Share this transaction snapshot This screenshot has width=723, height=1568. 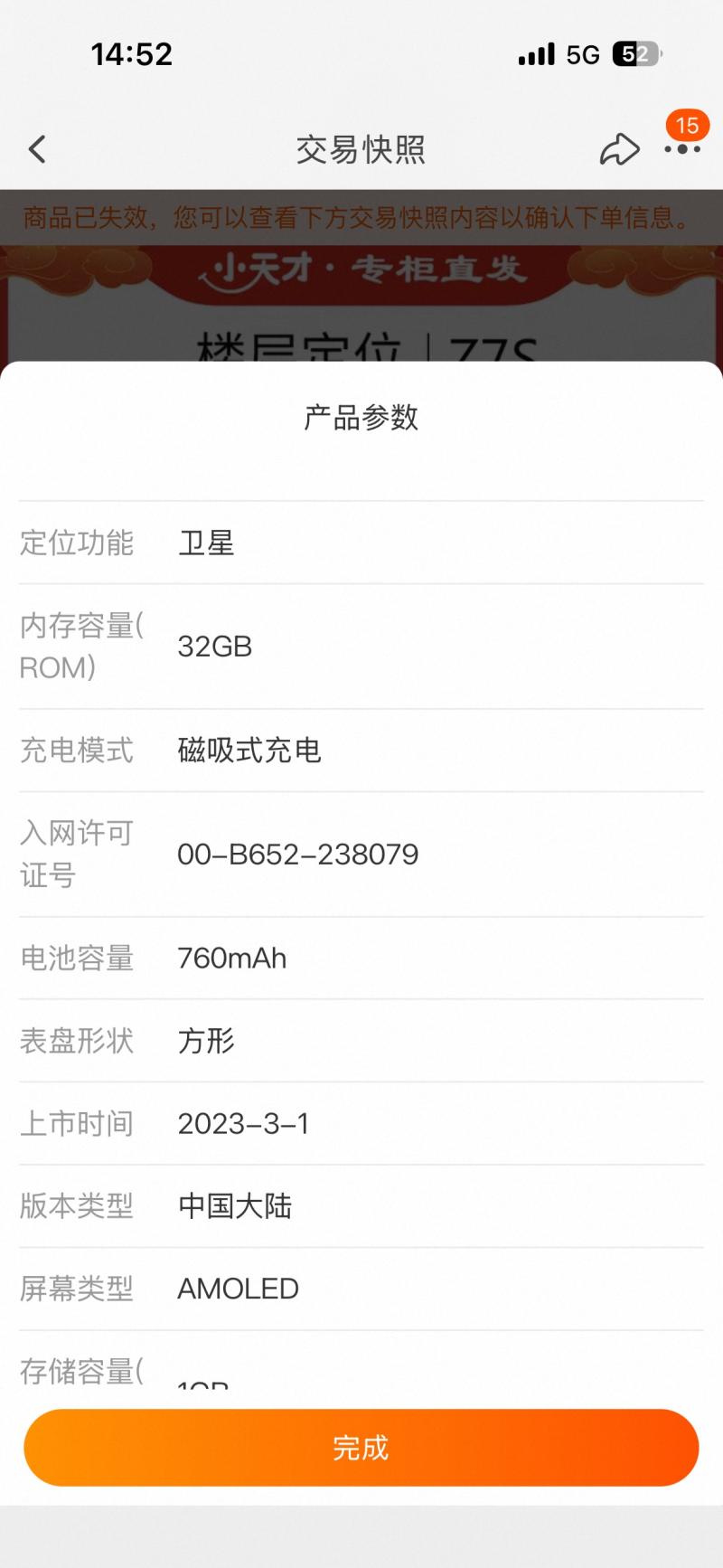[619, 149]
